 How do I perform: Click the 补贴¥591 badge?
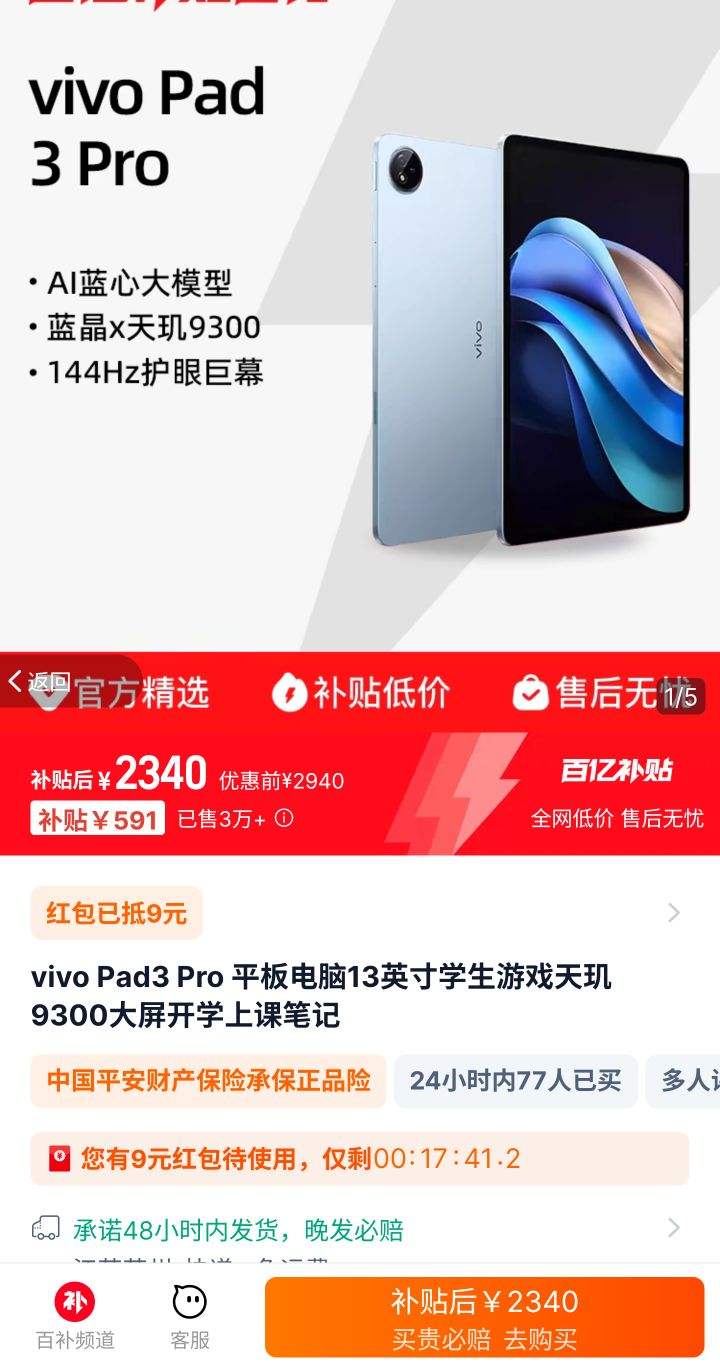(95, 817)
